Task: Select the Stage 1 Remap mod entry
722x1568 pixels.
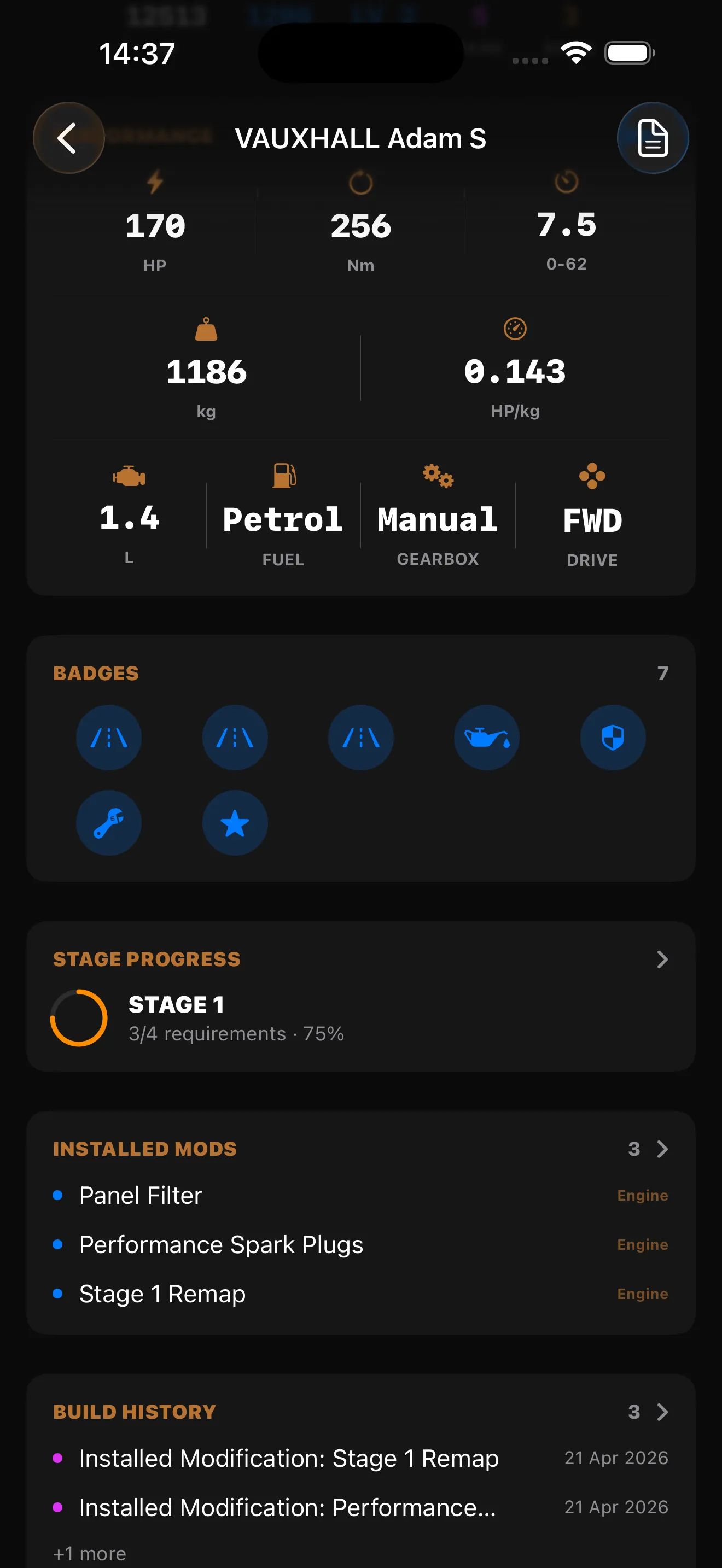Action: point(161,1293)
